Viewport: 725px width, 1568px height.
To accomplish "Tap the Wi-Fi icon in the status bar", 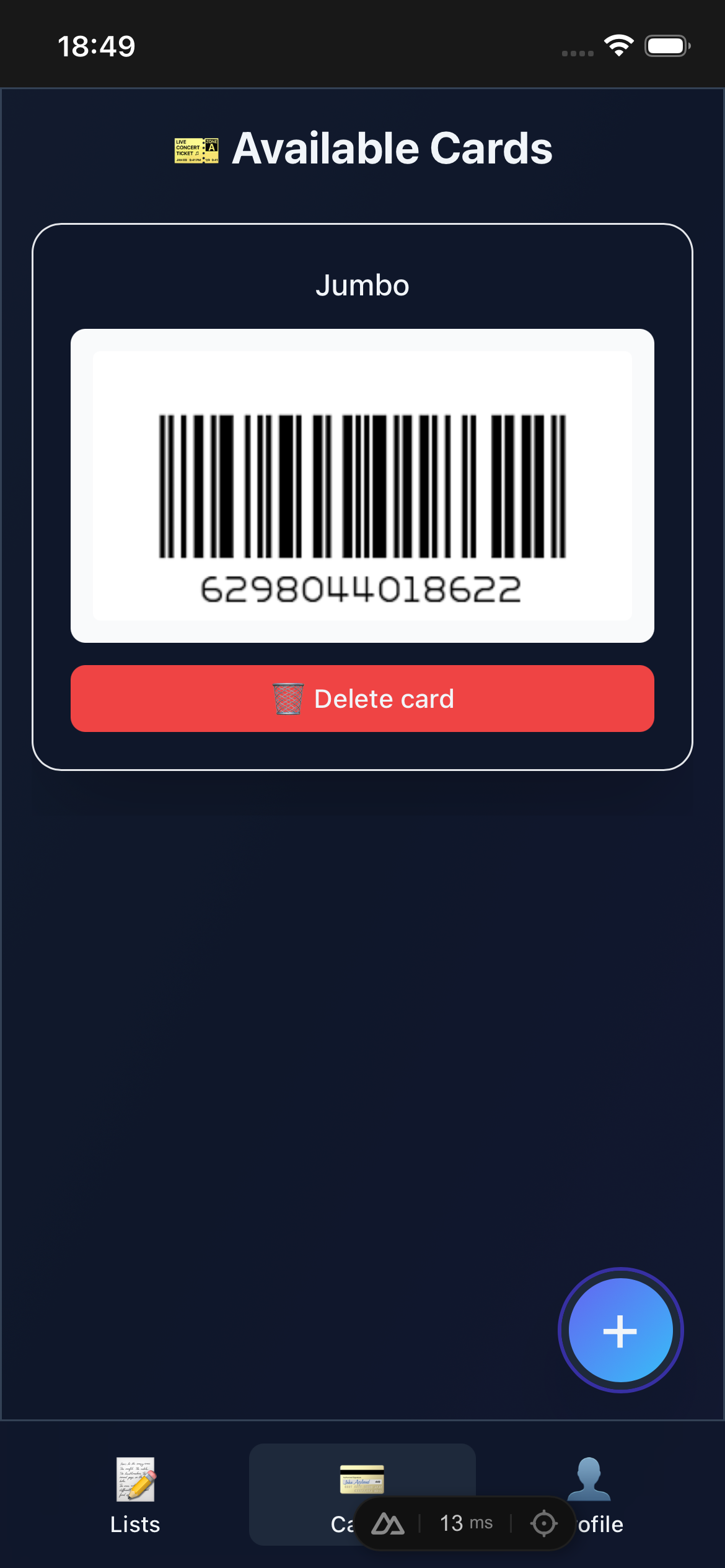I will (x=619, y=43).
